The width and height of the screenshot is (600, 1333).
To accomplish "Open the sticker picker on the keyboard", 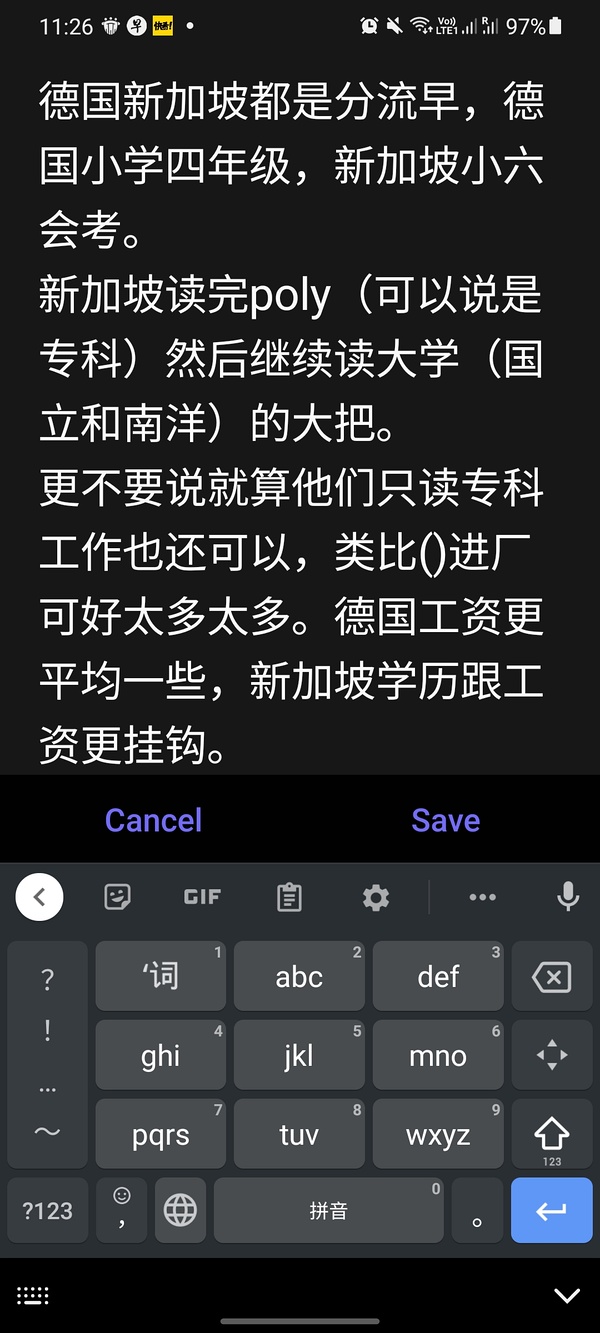I will pyautogui.click(x=118, y=897).
